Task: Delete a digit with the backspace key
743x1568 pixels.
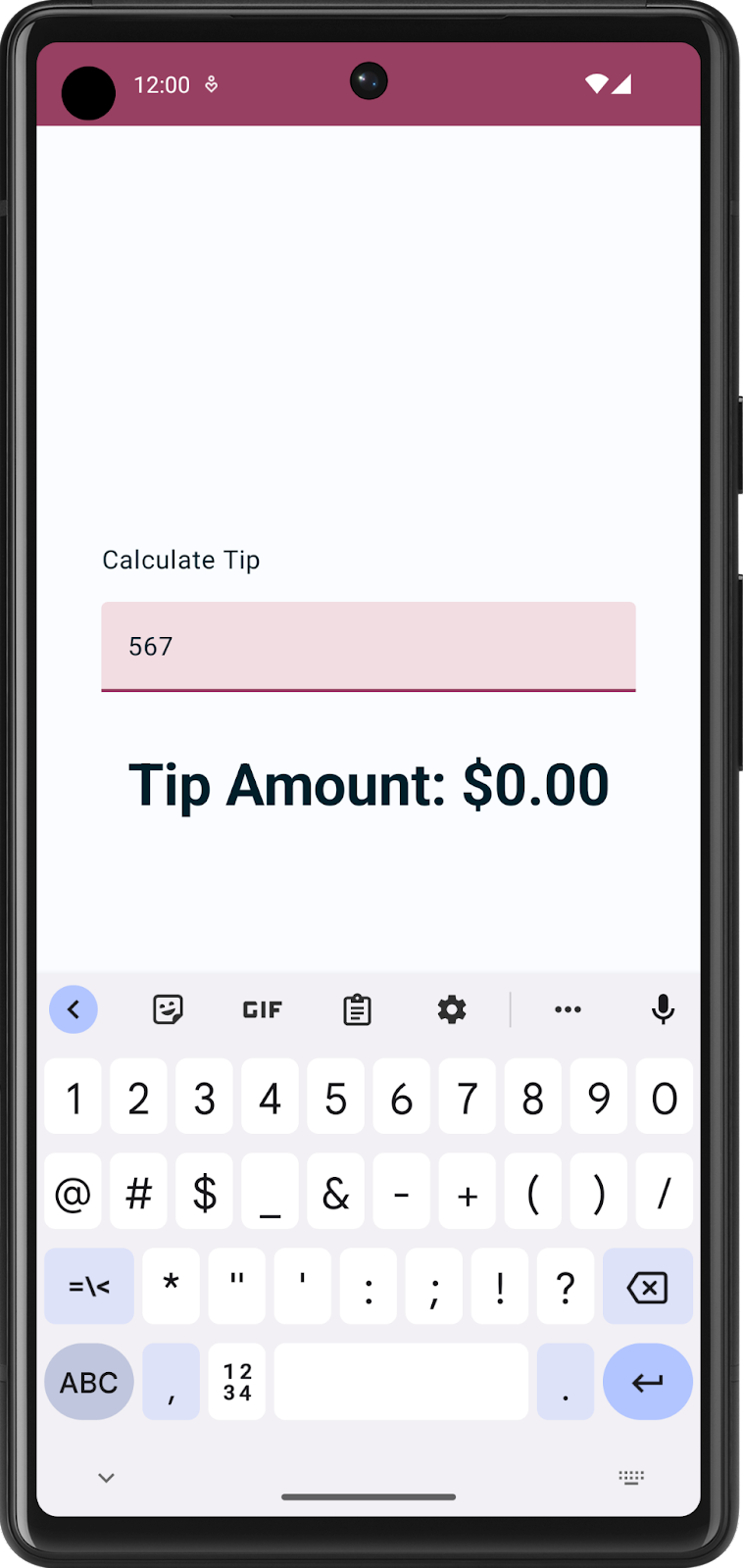Action: pos(647,1287)
